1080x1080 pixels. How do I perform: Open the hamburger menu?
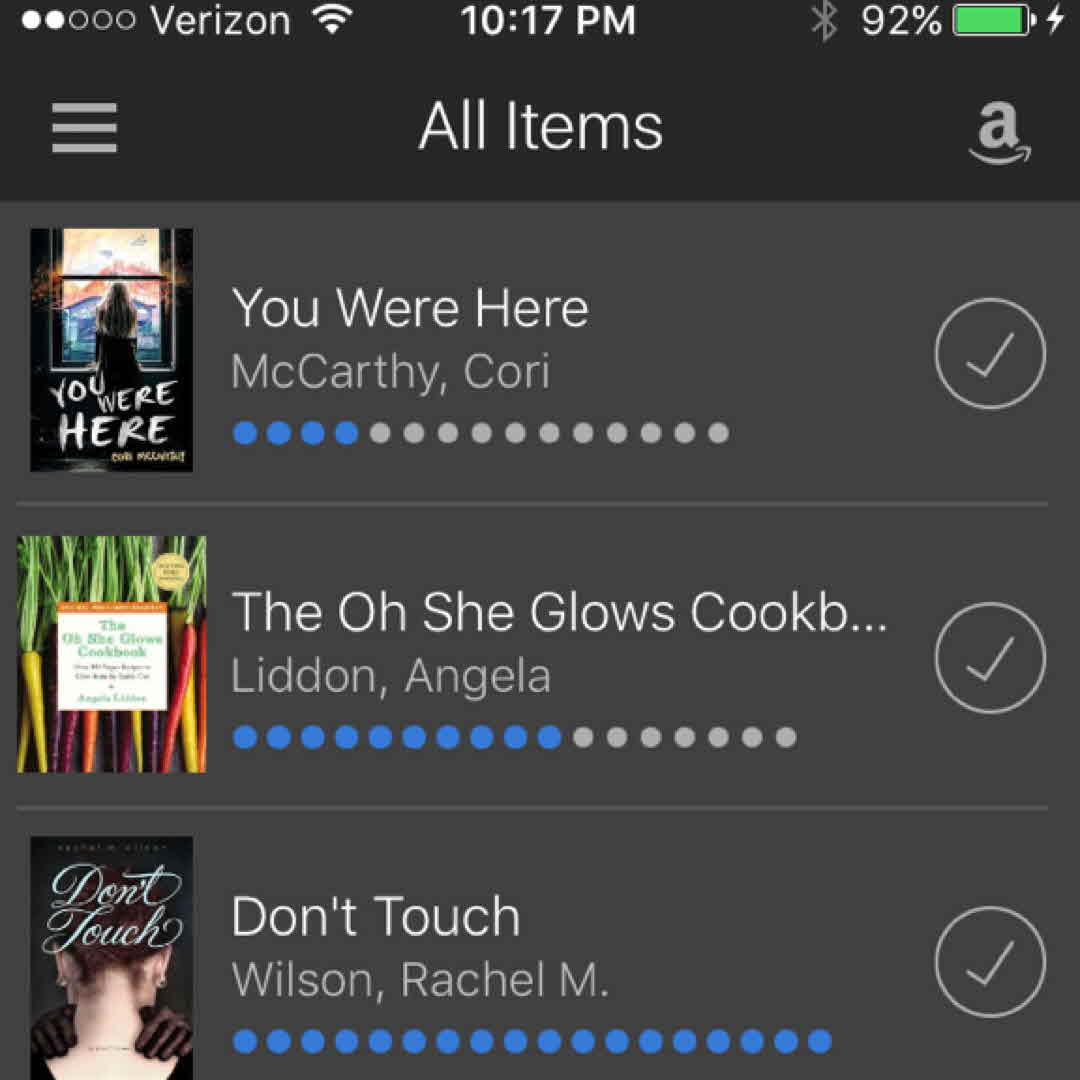85,128
